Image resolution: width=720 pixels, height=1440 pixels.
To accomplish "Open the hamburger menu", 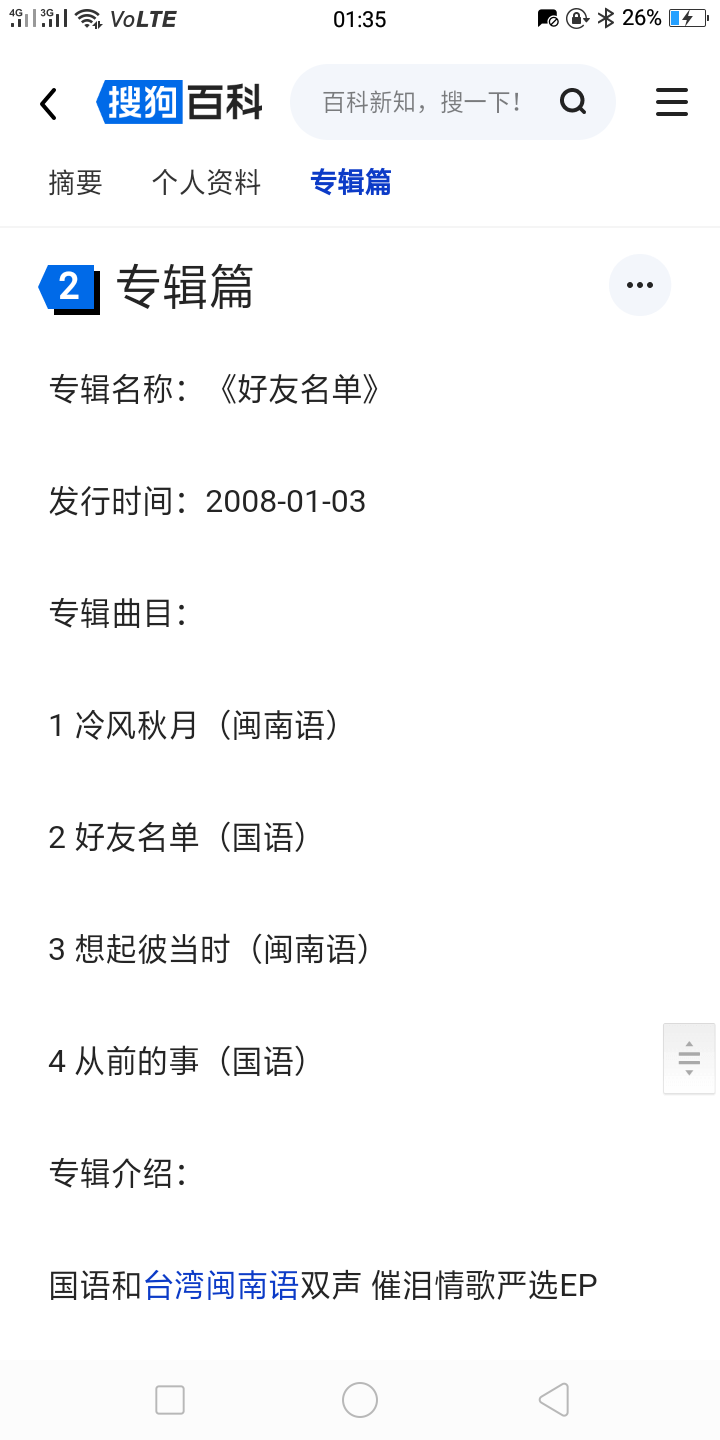I will point(671,102).
